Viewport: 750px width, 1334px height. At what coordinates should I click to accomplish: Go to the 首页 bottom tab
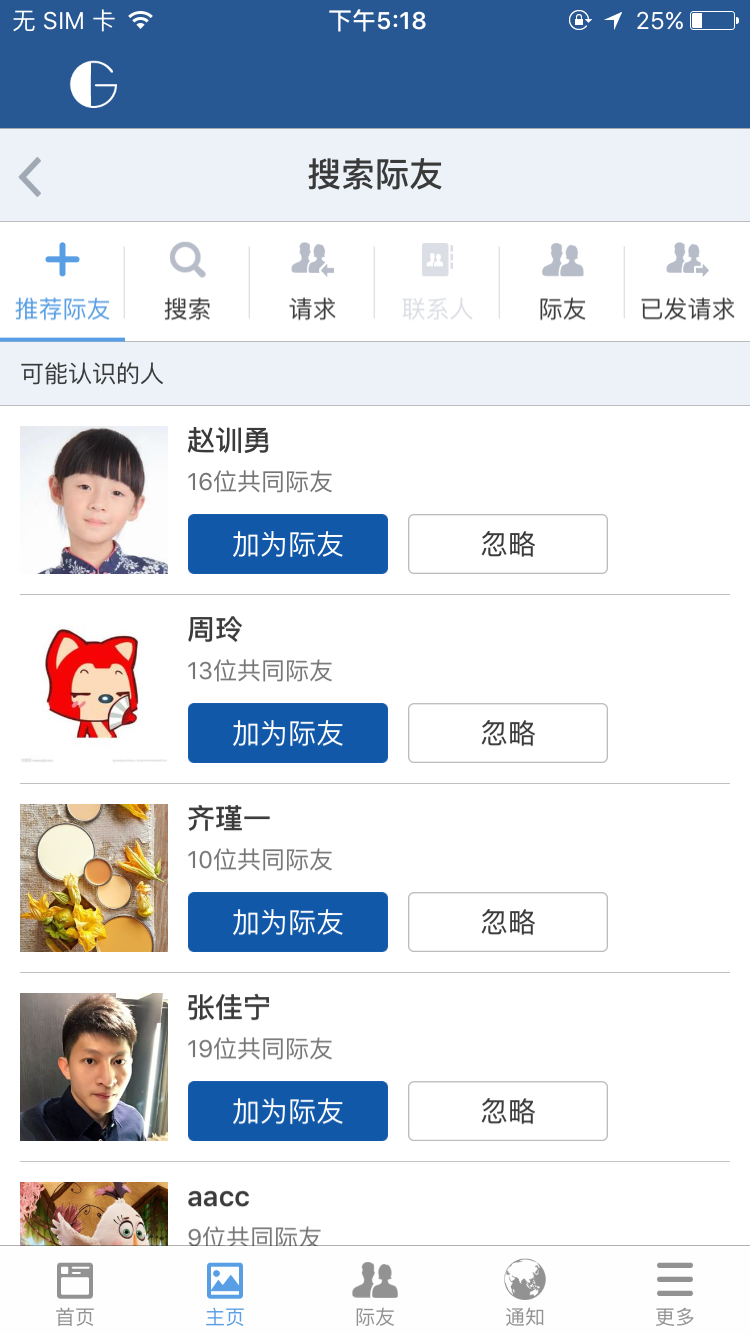75,1292
